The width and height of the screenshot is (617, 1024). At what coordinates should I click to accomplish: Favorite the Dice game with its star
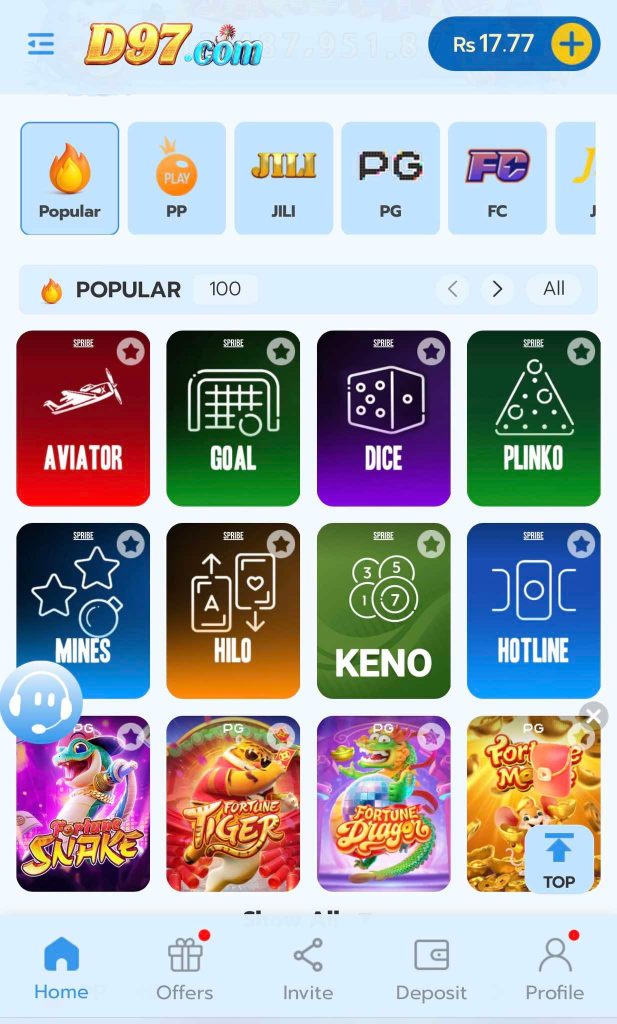(x=431, y=352)
